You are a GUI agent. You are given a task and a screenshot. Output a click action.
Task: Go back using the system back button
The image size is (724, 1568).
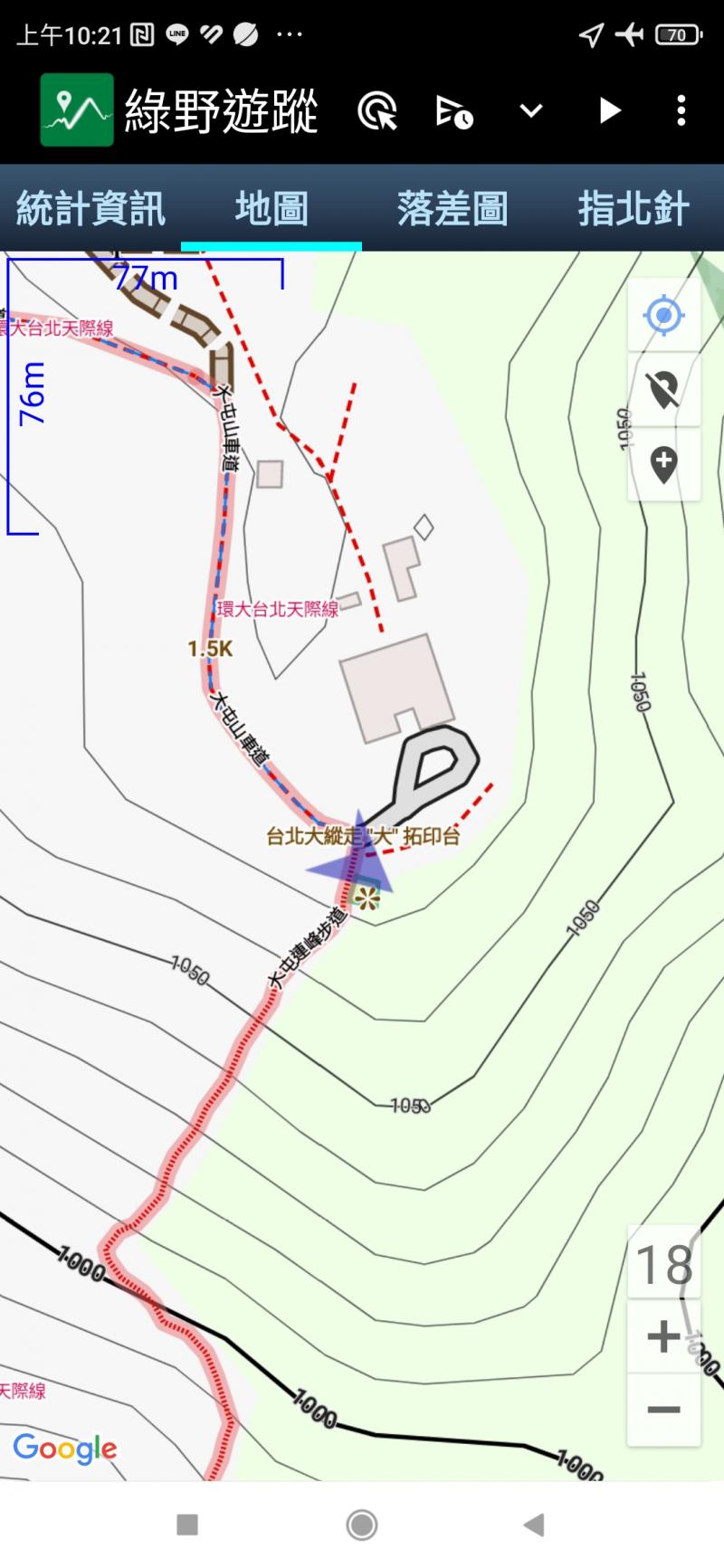[x=534, y=1525]
